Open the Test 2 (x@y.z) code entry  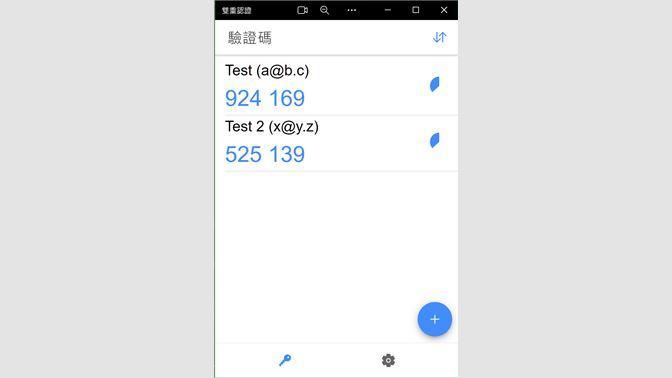click(336, 143)
